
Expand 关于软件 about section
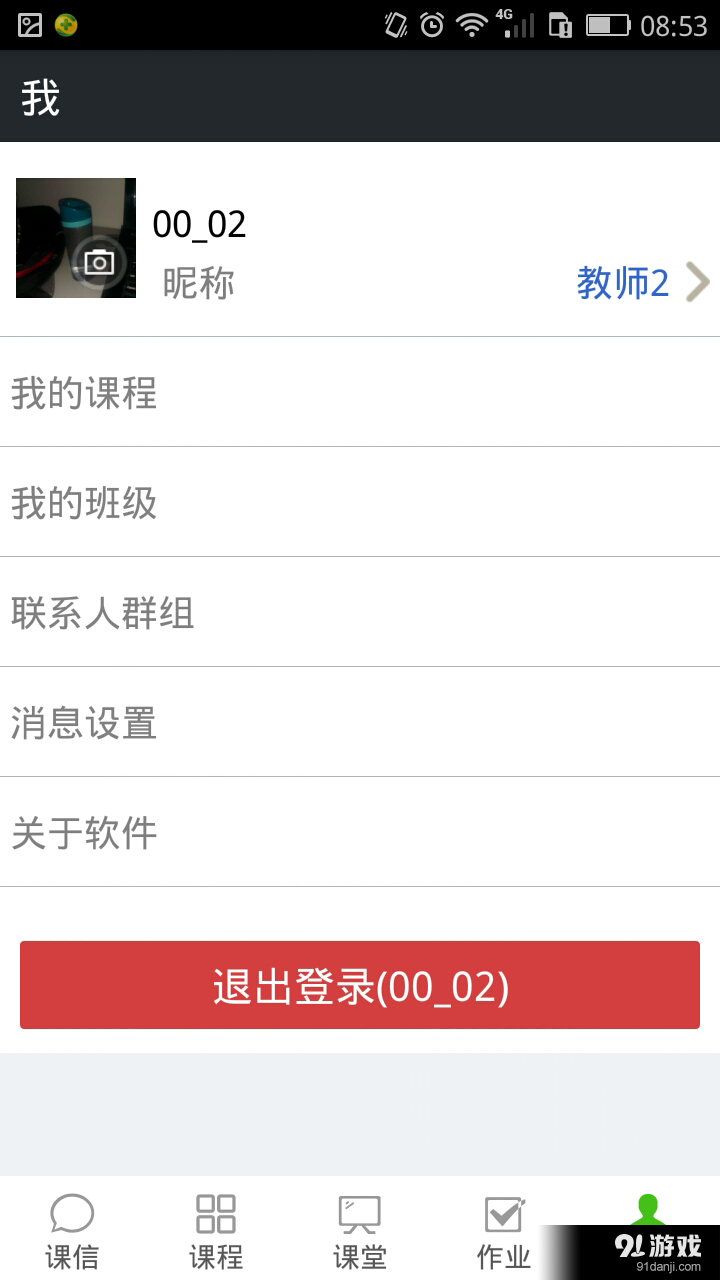[x=360, y=832]
